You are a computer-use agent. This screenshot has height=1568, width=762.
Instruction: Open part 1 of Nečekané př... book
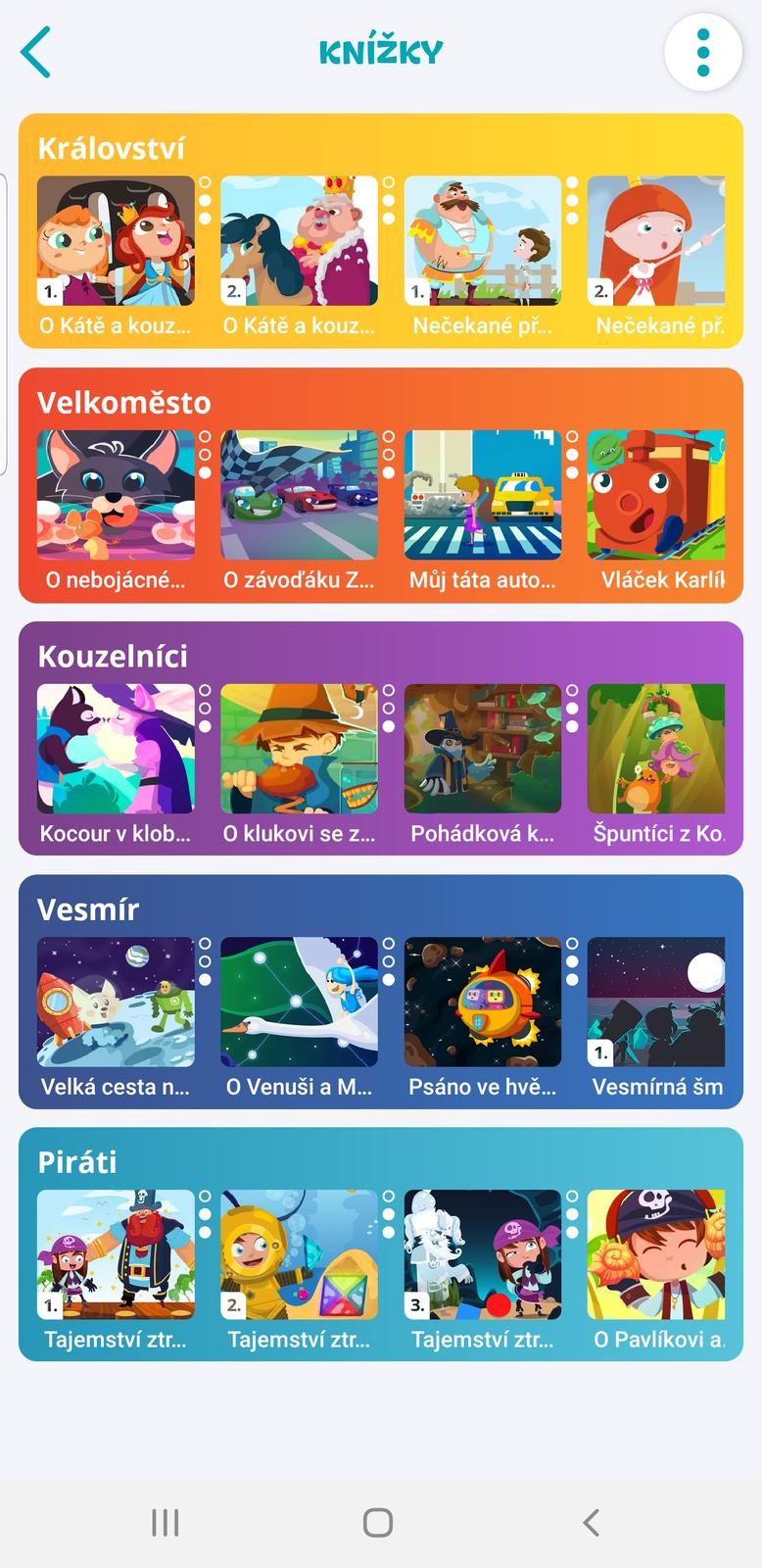(x=482, y=241)
